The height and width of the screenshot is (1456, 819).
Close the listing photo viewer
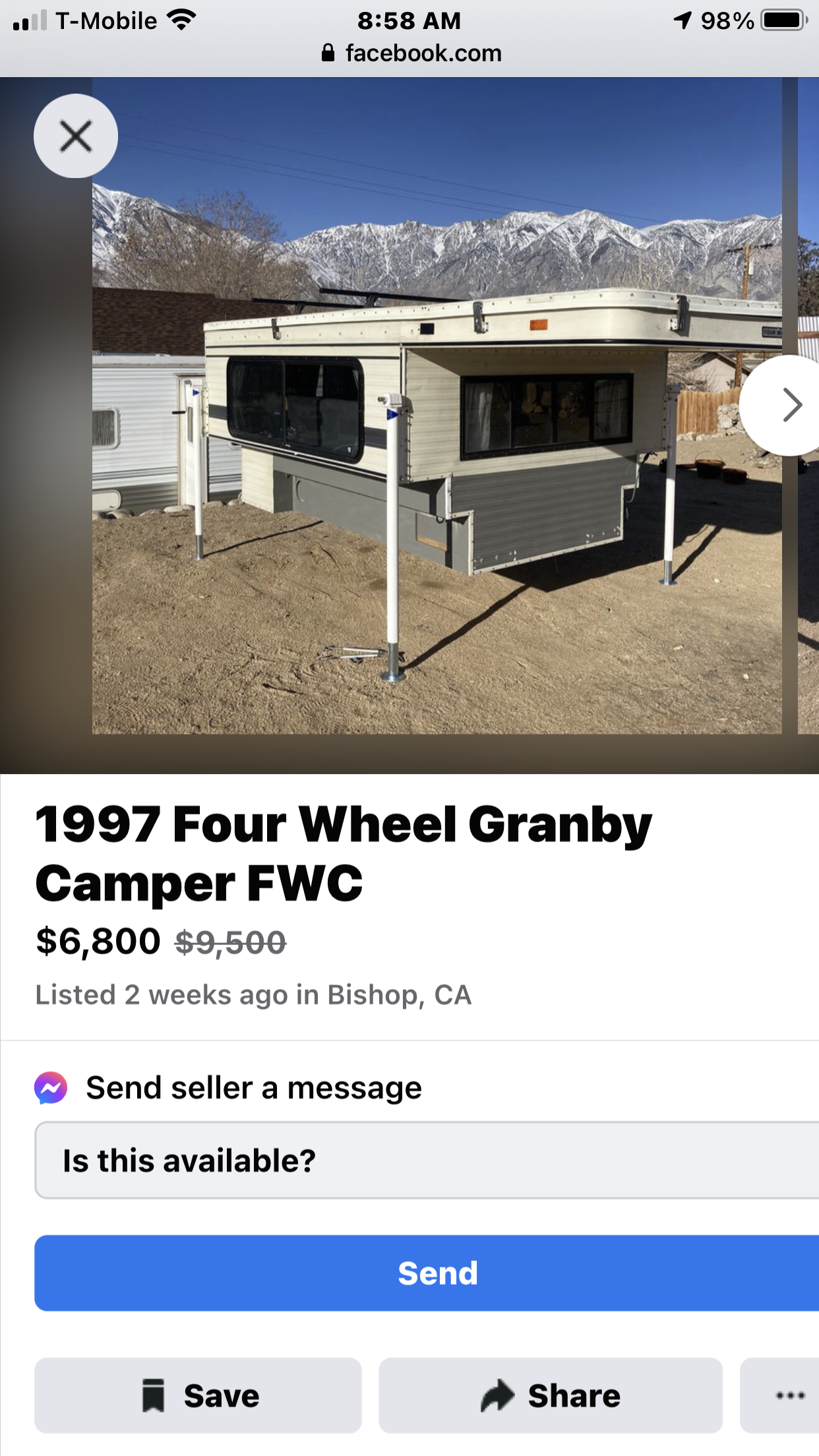click(x=76, y=136)
